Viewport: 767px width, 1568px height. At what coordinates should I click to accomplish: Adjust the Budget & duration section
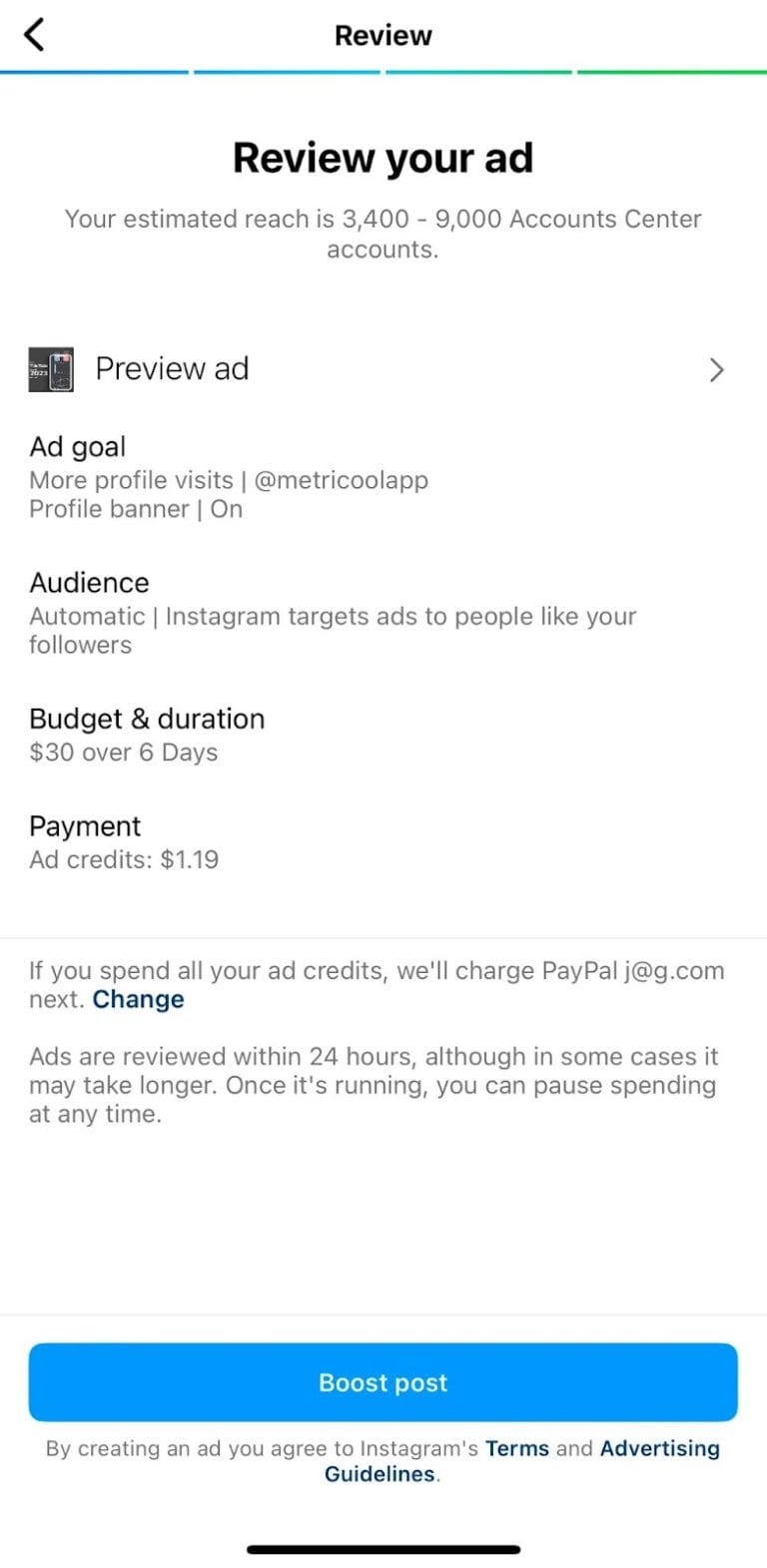coord(146,718)
